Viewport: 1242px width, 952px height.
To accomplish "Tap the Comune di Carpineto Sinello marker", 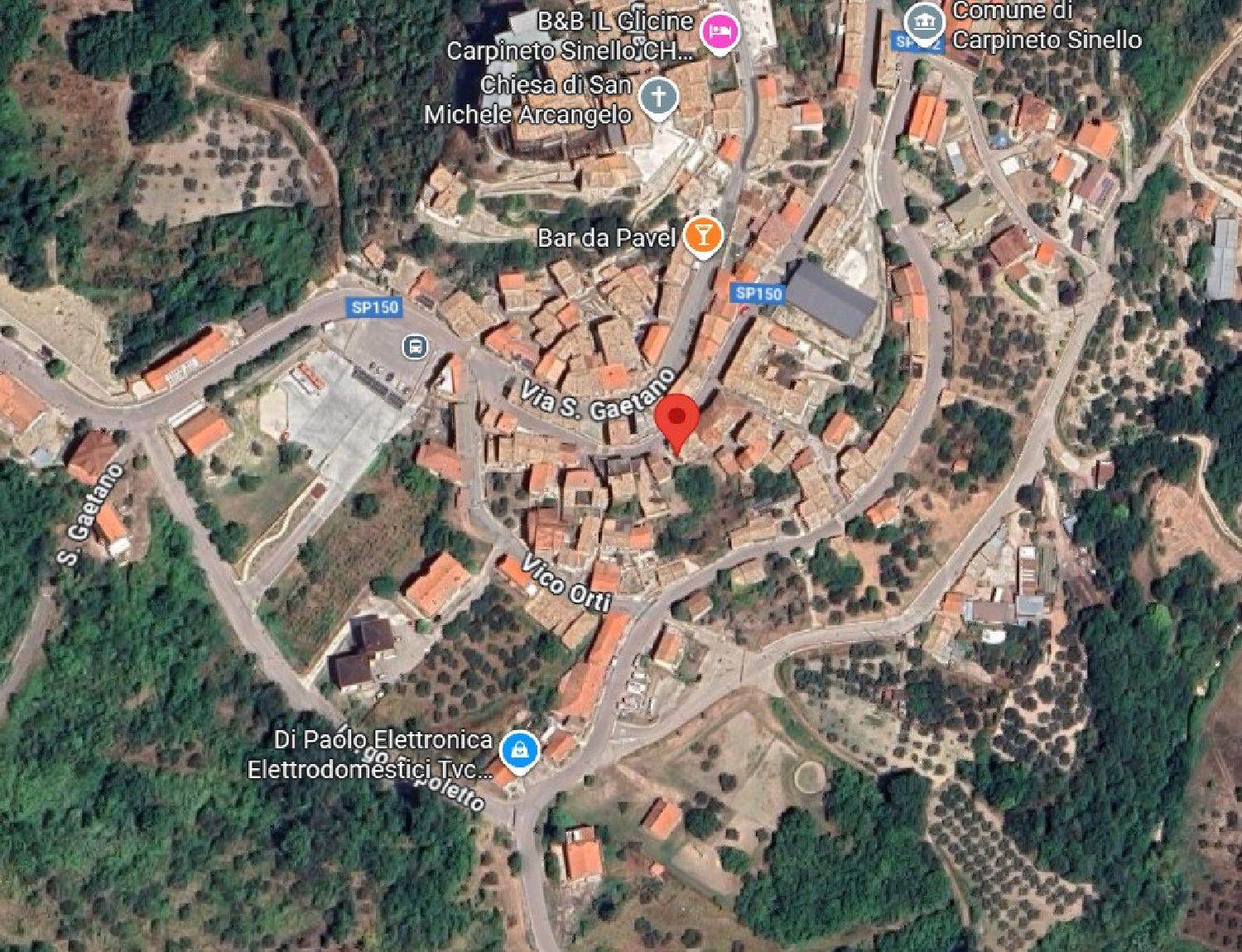I will coord(920,22).
